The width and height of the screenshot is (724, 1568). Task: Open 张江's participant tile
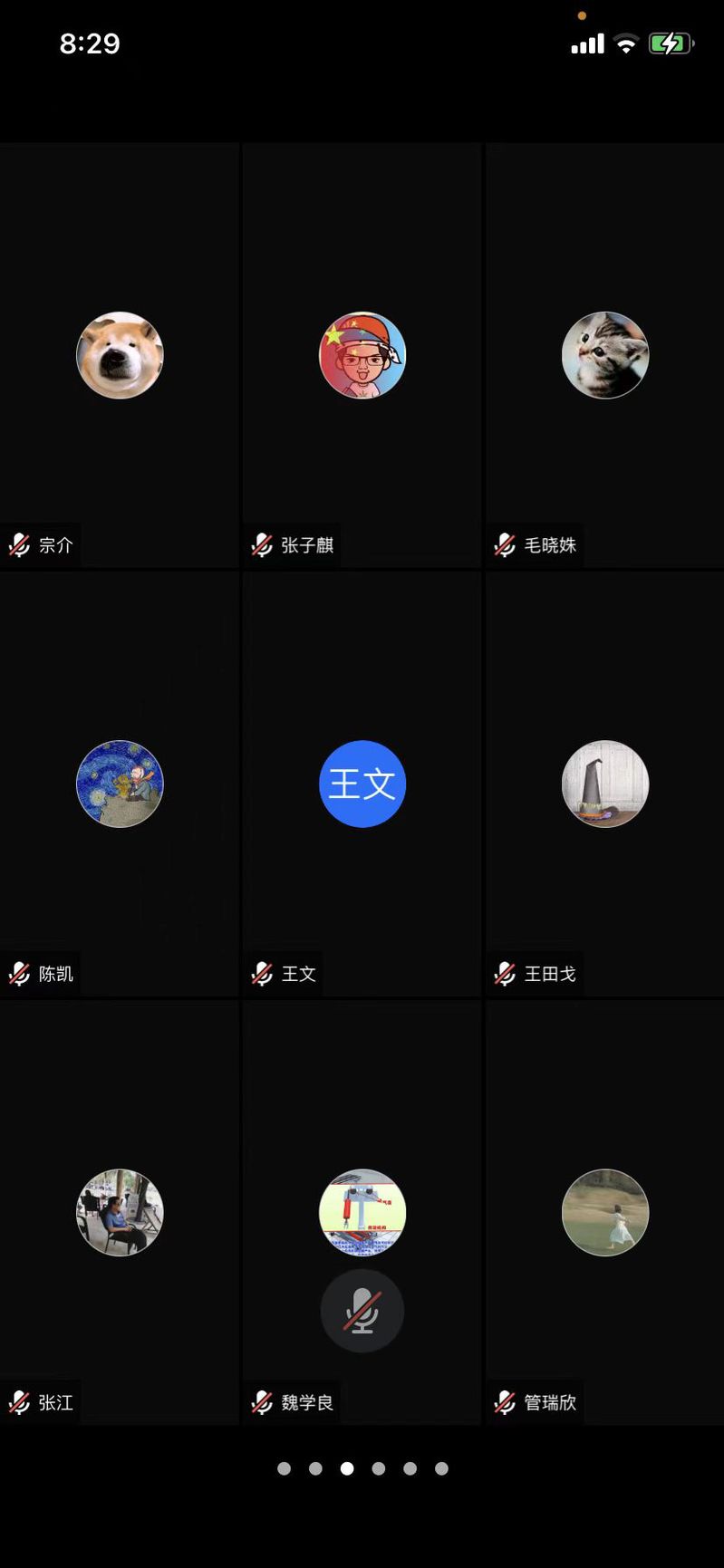[x=120, y=1212]
